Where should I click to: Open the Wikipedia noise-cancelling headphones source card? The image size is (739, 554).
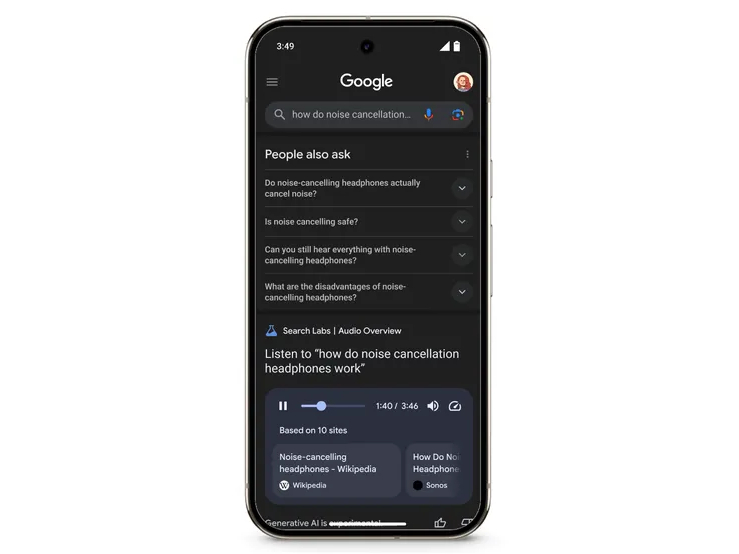(x=337, y=471)
